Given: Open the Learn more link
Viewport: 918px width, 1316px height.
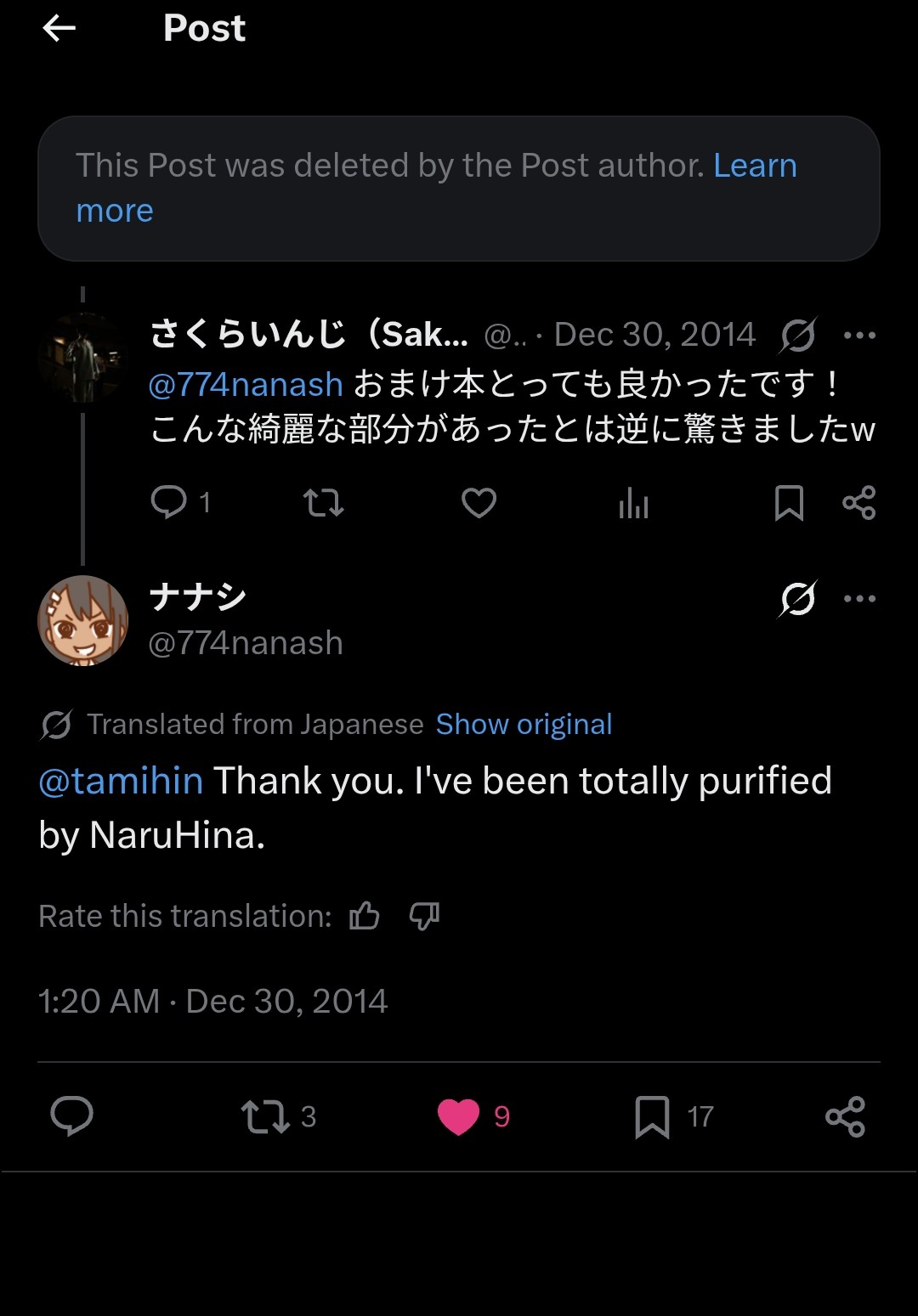Looking at the screenshot, I should [x=755, y=166].
